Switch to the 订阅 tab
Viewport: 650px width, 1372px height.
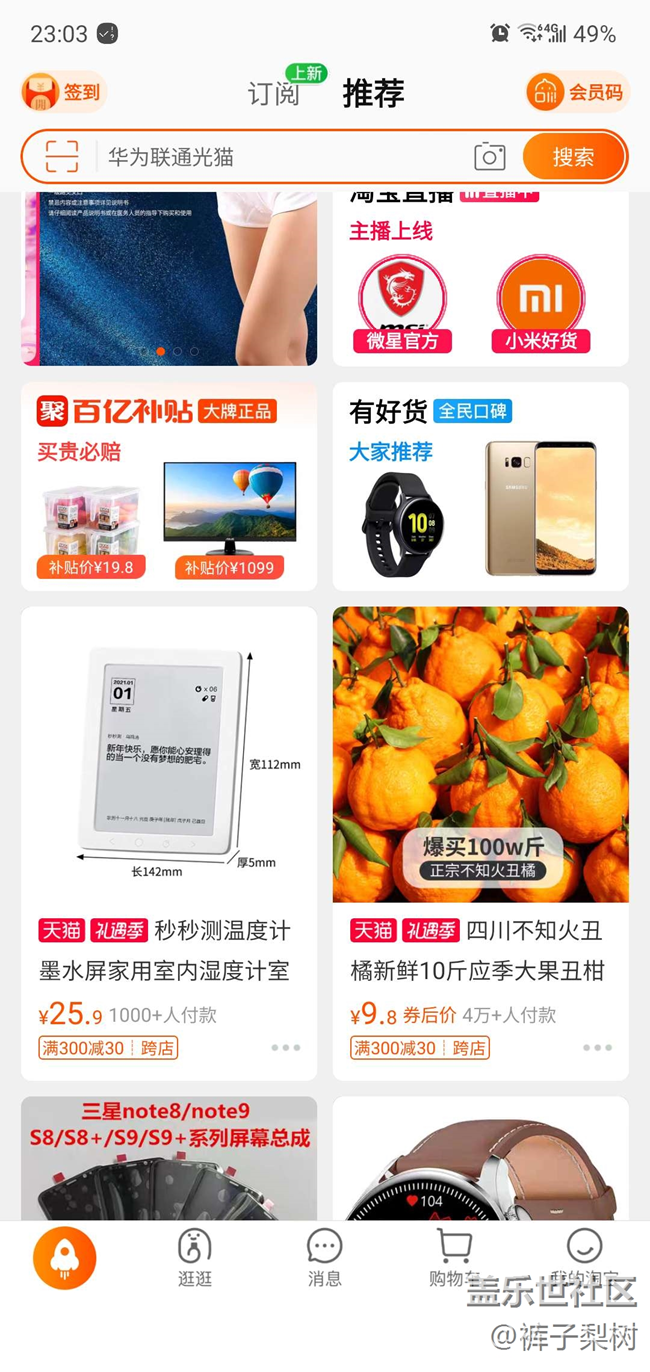click(274, 94)
